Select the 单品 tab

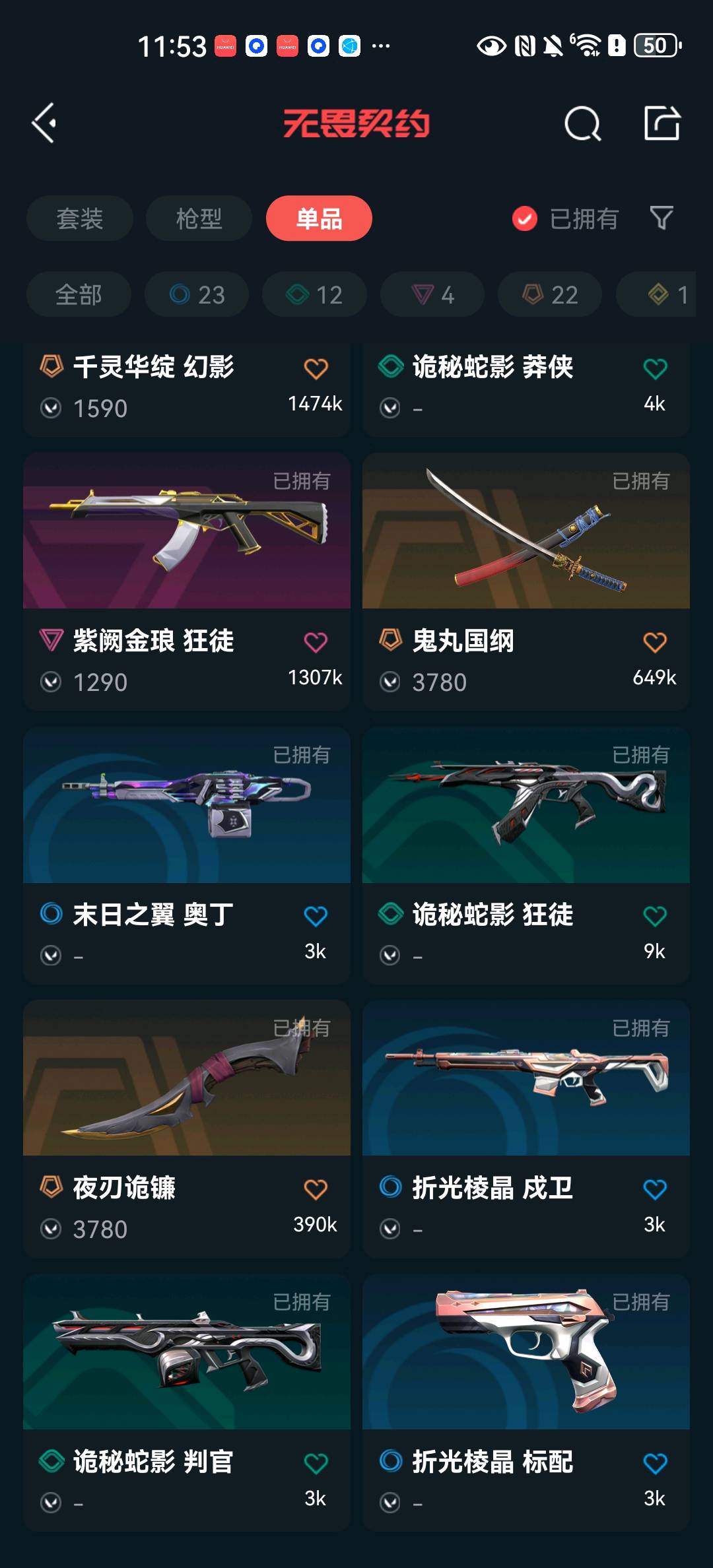click(319, 218)
